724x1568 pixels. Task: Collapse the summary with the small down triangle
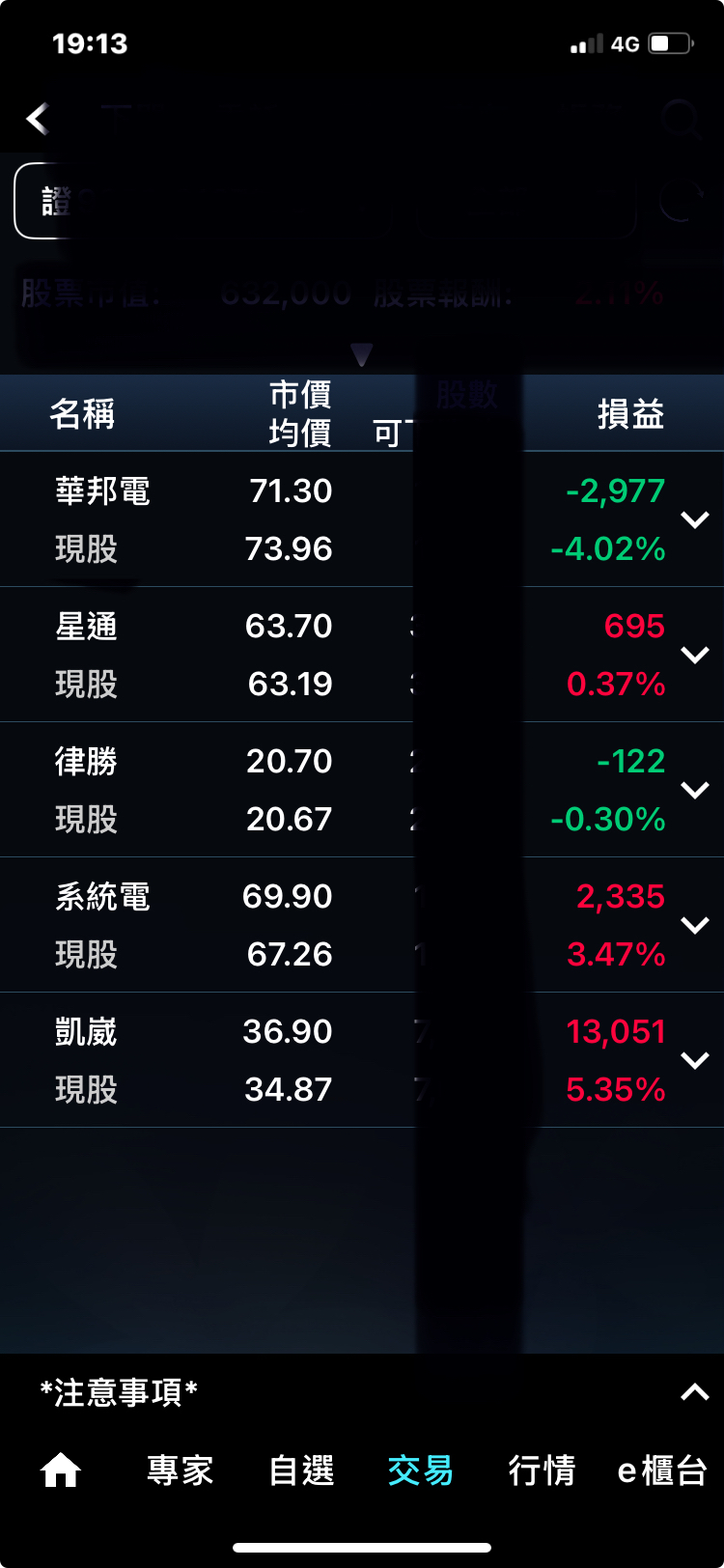pyautogui.click(x=362, y=355)
